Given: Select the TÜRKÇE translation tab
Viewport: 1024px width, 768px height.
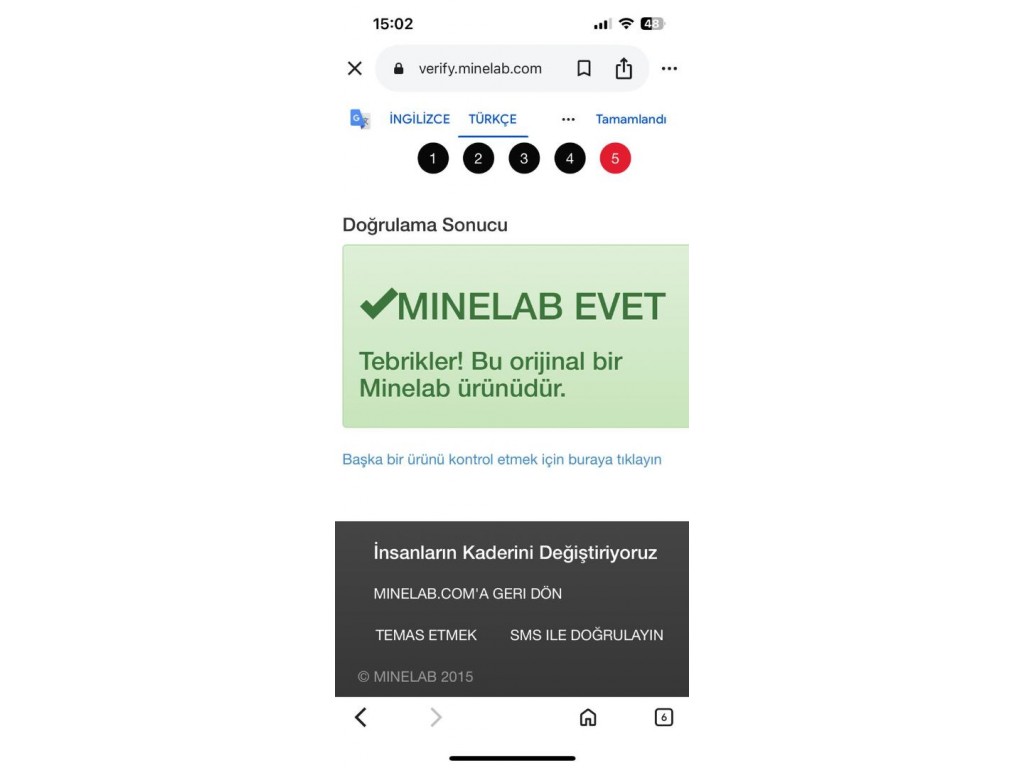Looking at the screenshot, I should pos(492,119).
